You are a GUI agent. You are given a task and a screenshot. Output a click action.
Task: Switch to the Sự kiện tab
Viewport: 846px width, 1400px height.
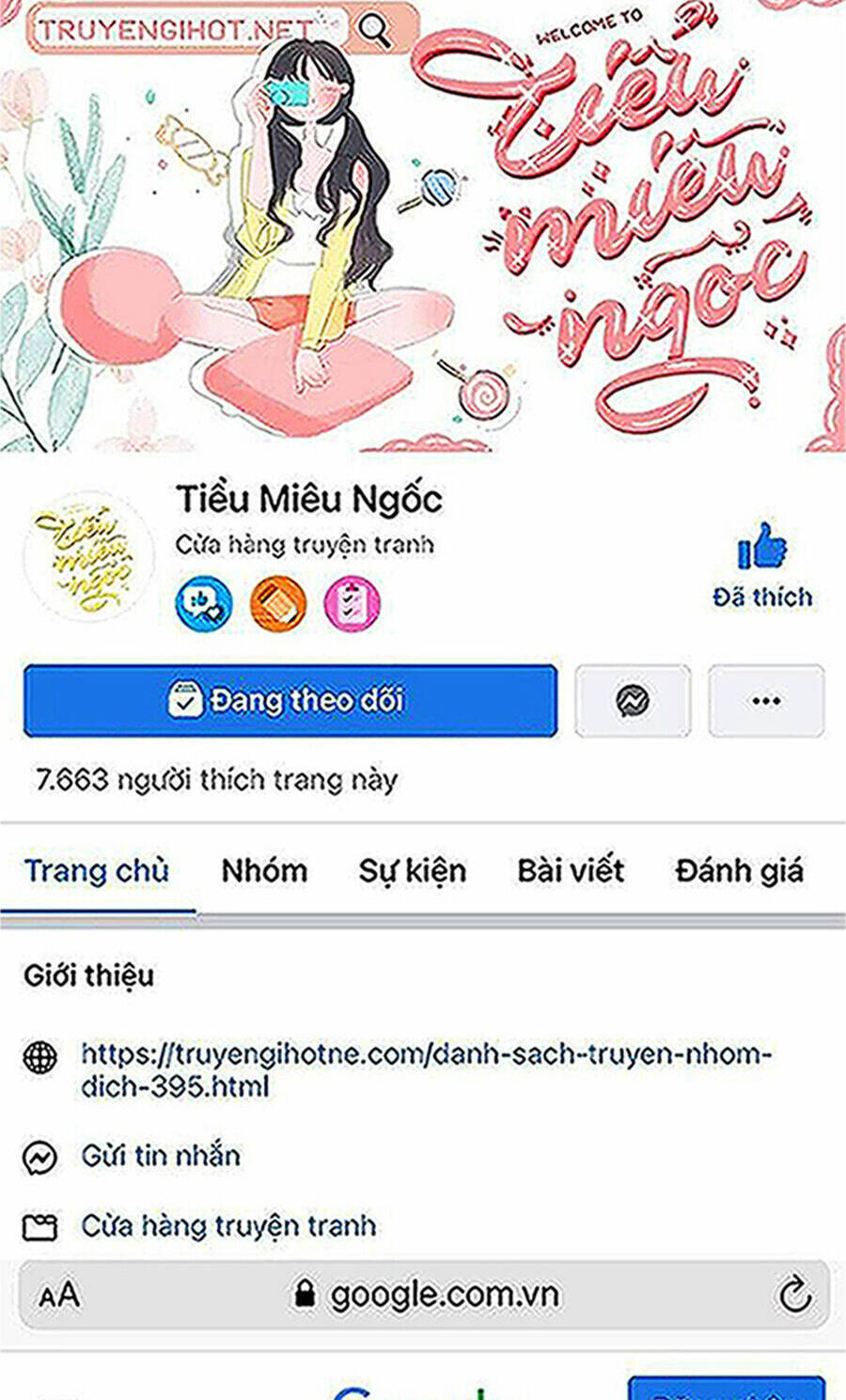point(412,871)
